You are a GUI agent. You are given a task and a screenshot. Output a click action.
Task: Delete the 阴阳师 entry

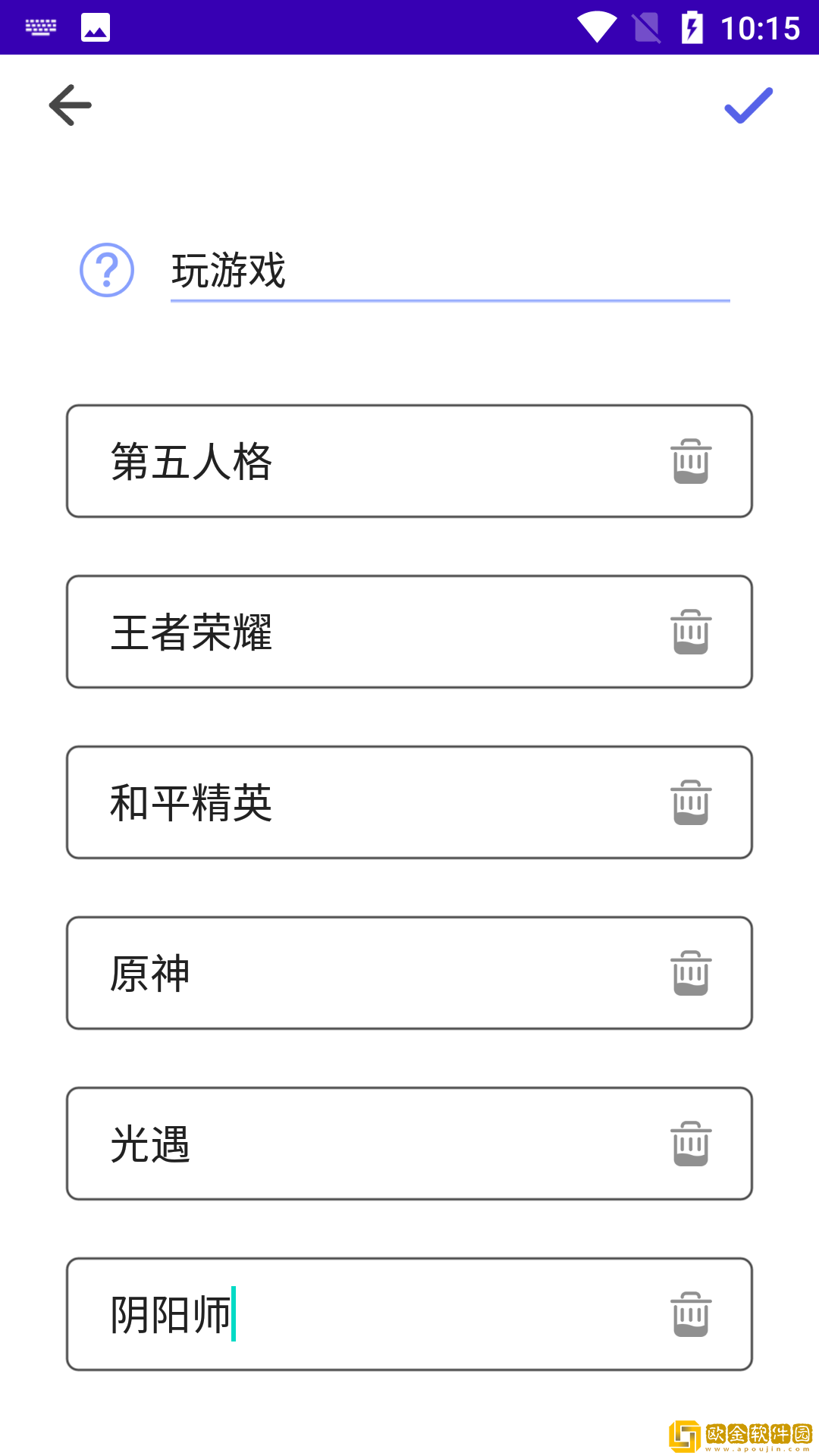[x=689, y=1313]
